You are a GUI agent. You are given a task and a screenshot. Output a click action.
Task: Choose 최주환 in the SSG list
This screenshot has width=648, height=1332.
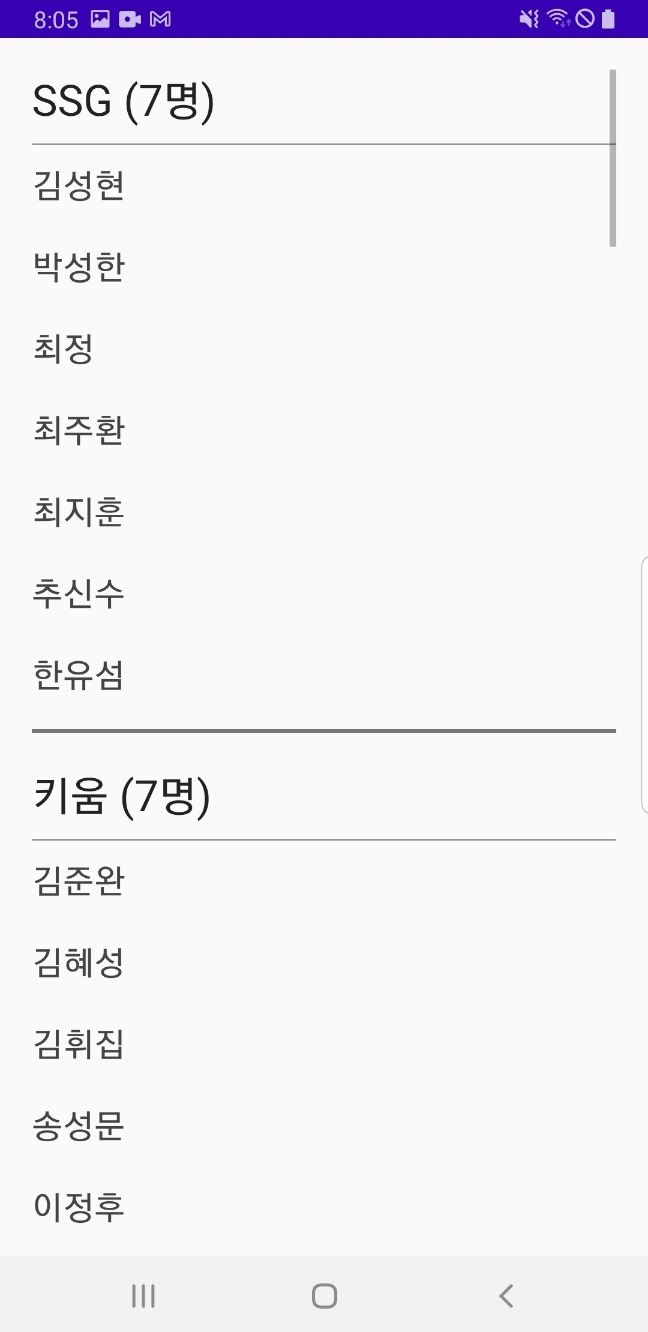coord(324,432)
